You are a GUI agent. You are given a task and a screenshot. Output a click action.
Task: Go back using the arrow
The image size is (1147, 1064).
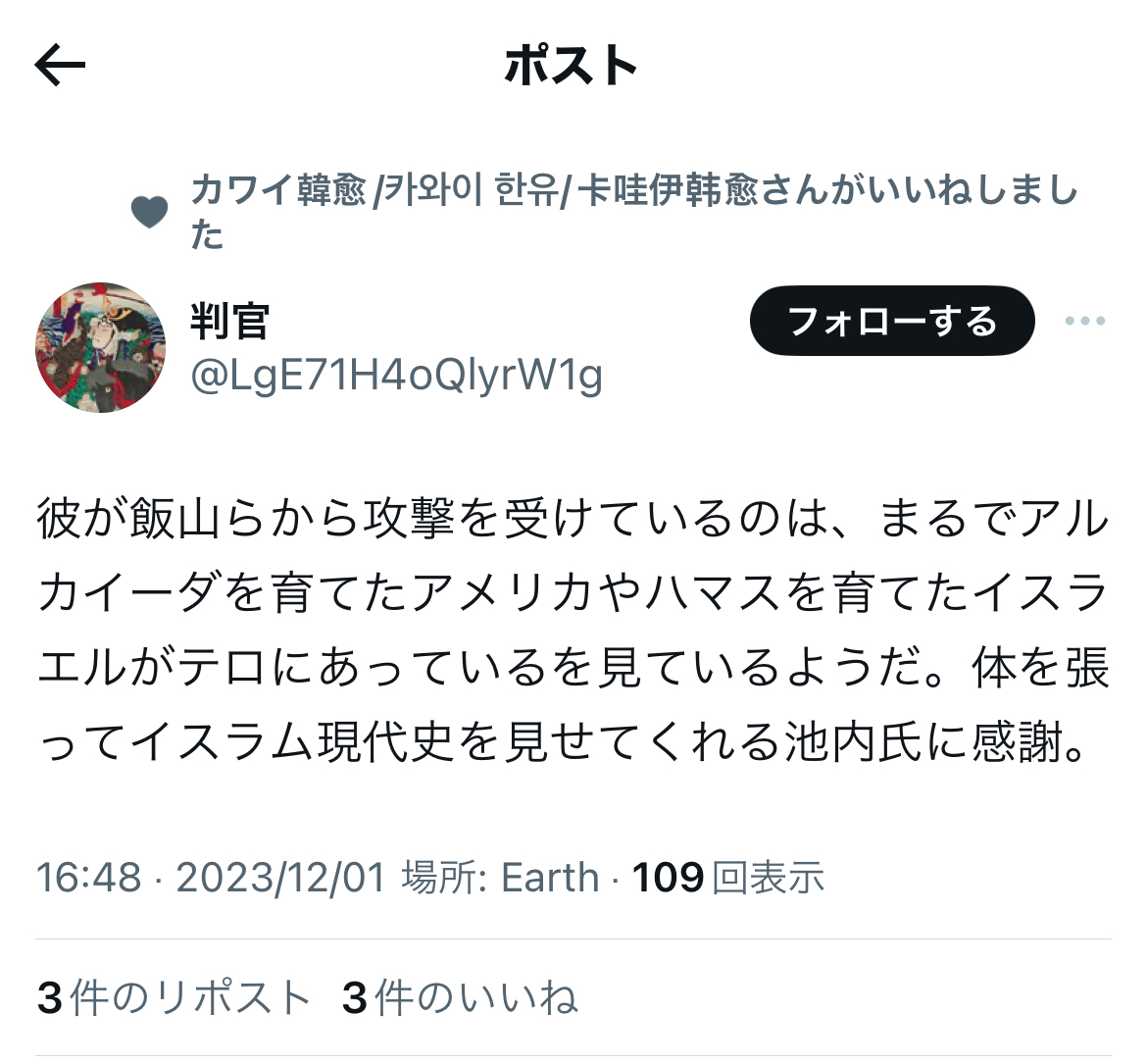[x=60, y=66]
